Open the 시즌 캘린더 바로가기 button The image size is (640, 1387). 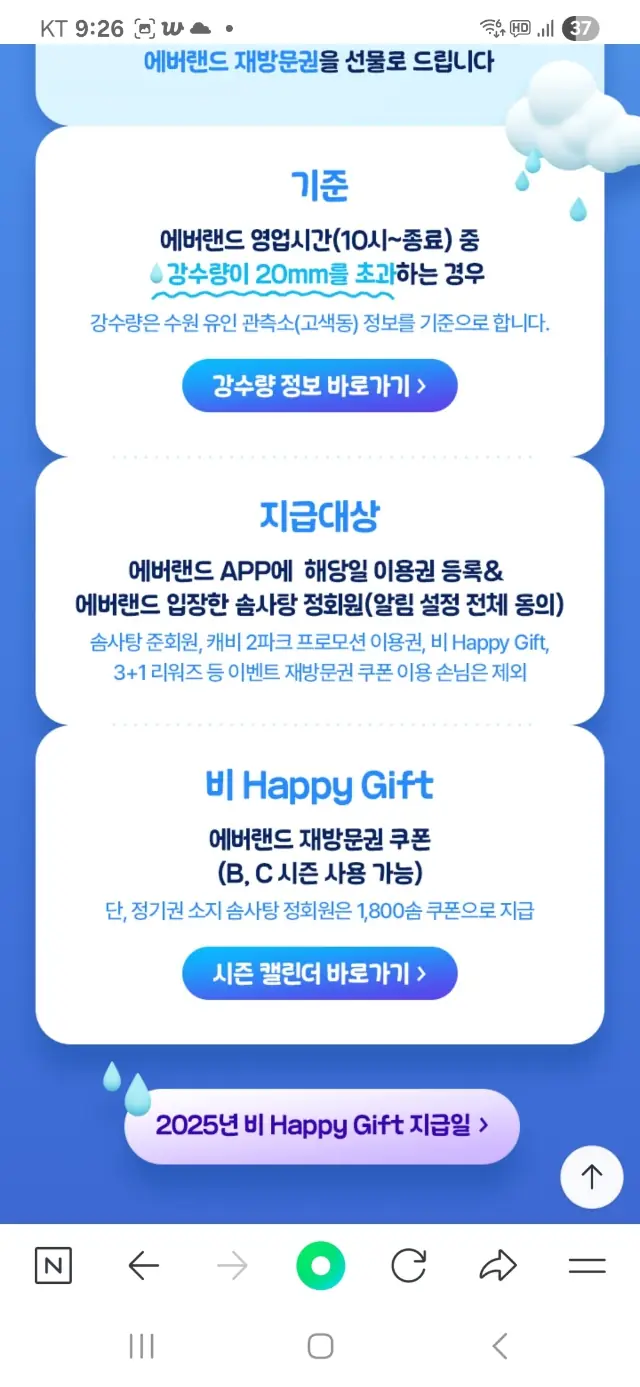319,973
